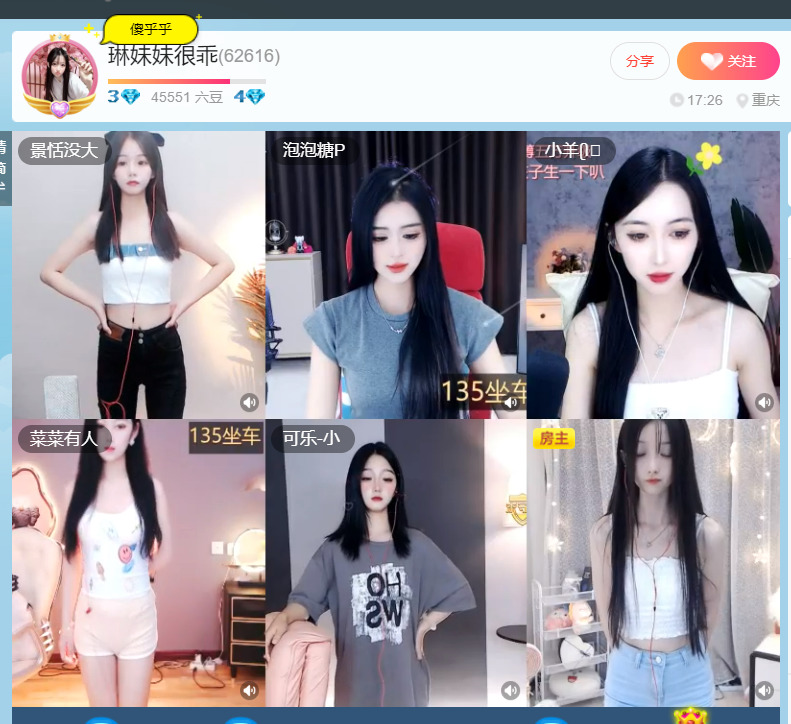Open 菜菜有人 video tile

click(x=138, y=563)
